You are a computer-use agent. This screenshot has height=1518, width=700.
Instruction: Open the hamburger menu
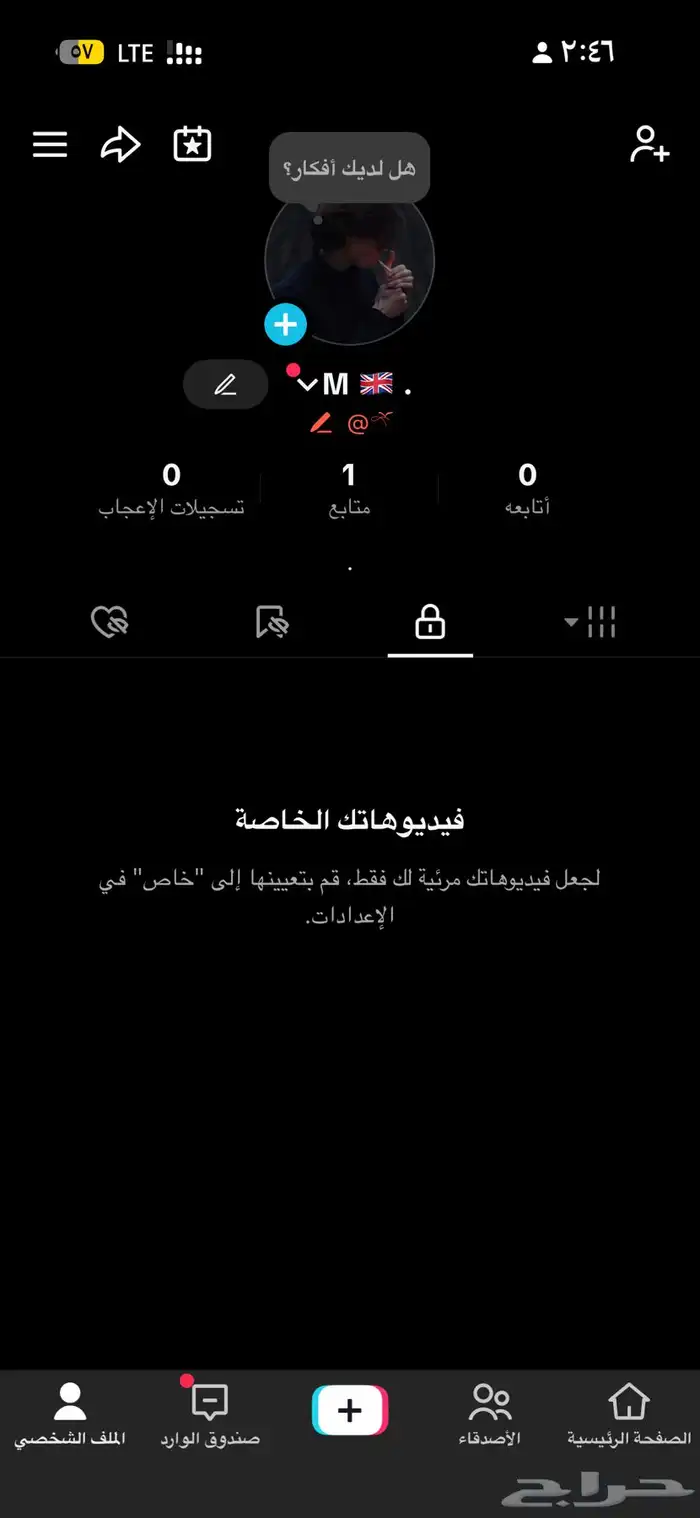[x=50, y=145]
